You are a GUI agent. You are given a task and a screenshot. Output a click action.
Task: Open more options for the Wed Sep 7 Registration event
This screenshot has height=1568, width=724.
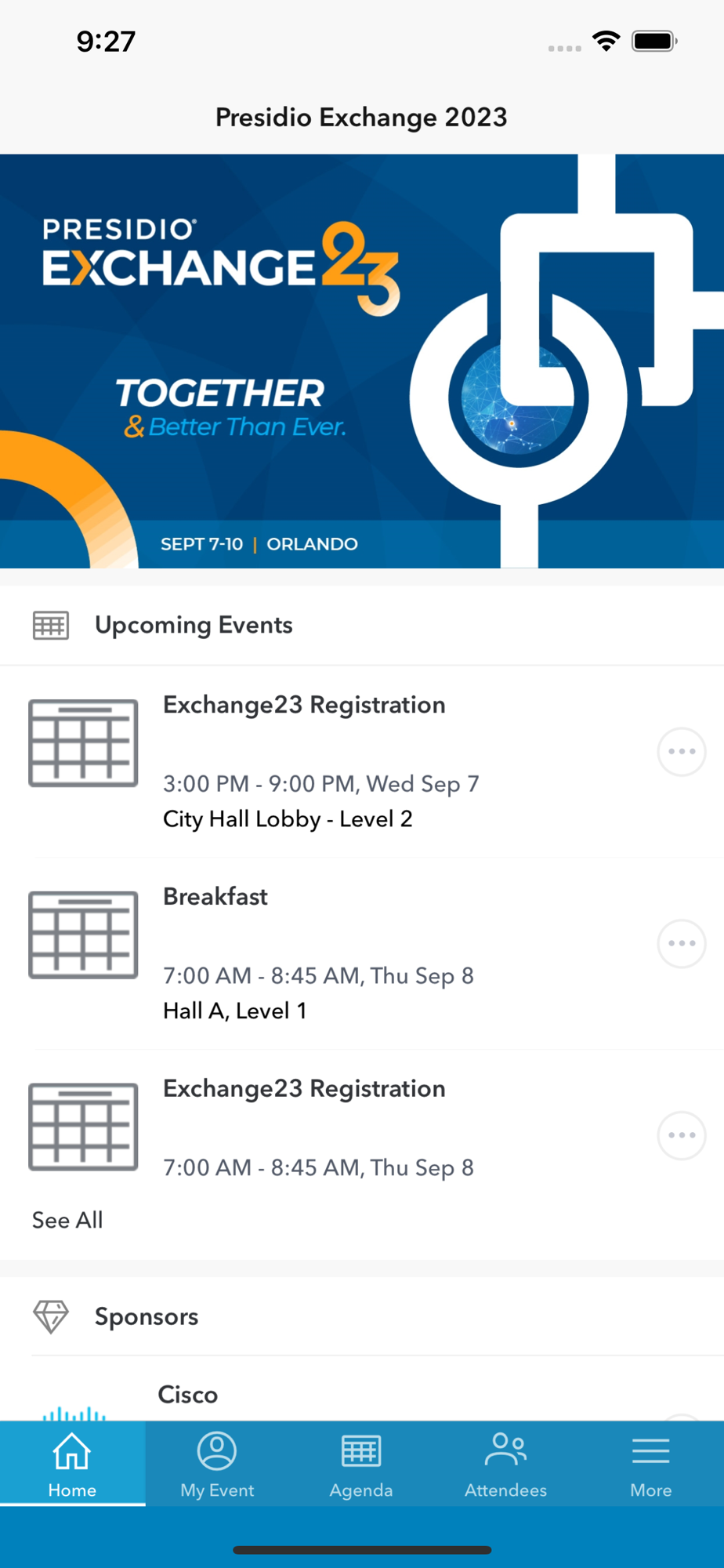(x=682, y=751)
